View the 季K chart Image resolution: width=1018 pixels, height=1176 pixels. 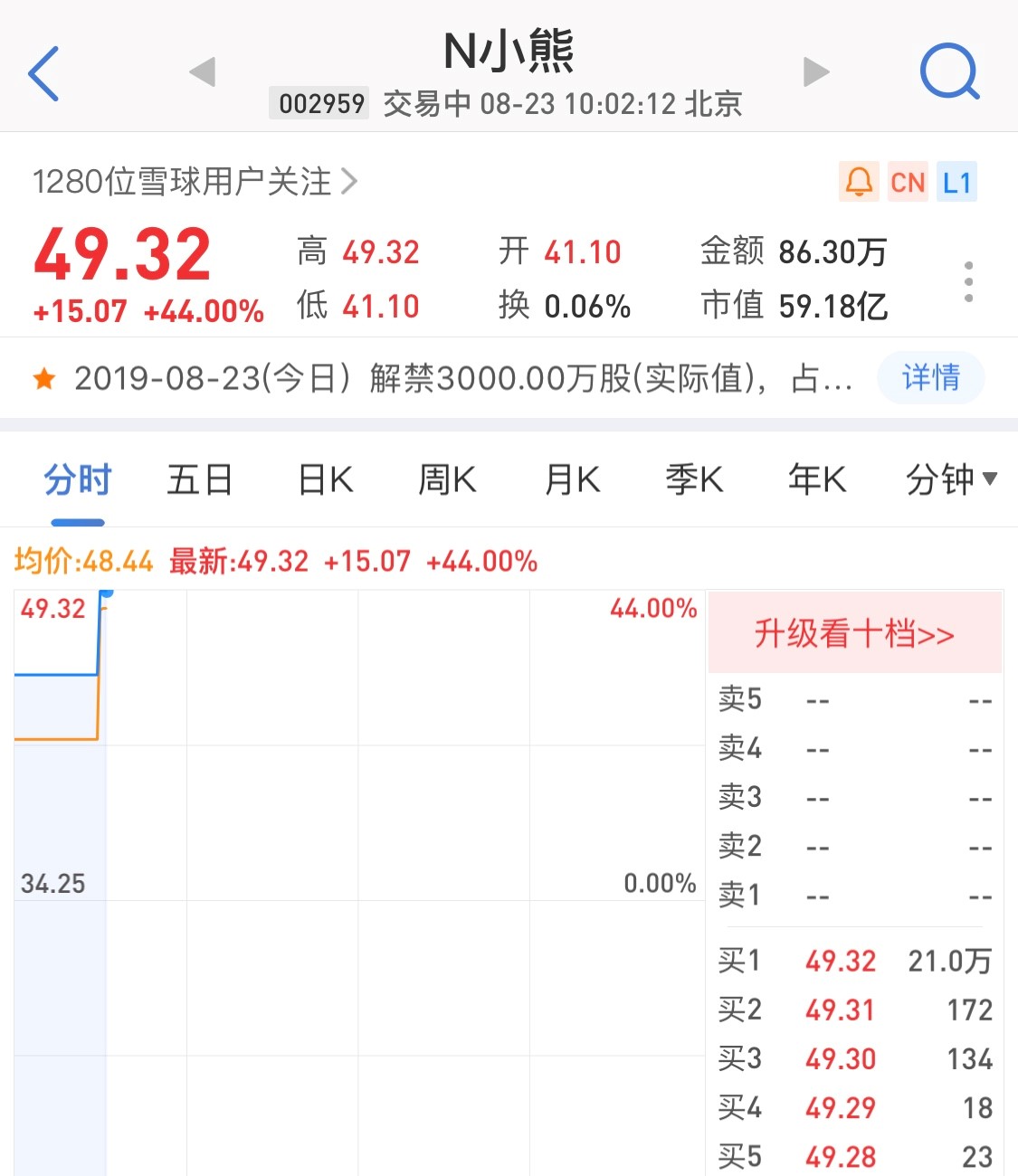click(694, 479)
